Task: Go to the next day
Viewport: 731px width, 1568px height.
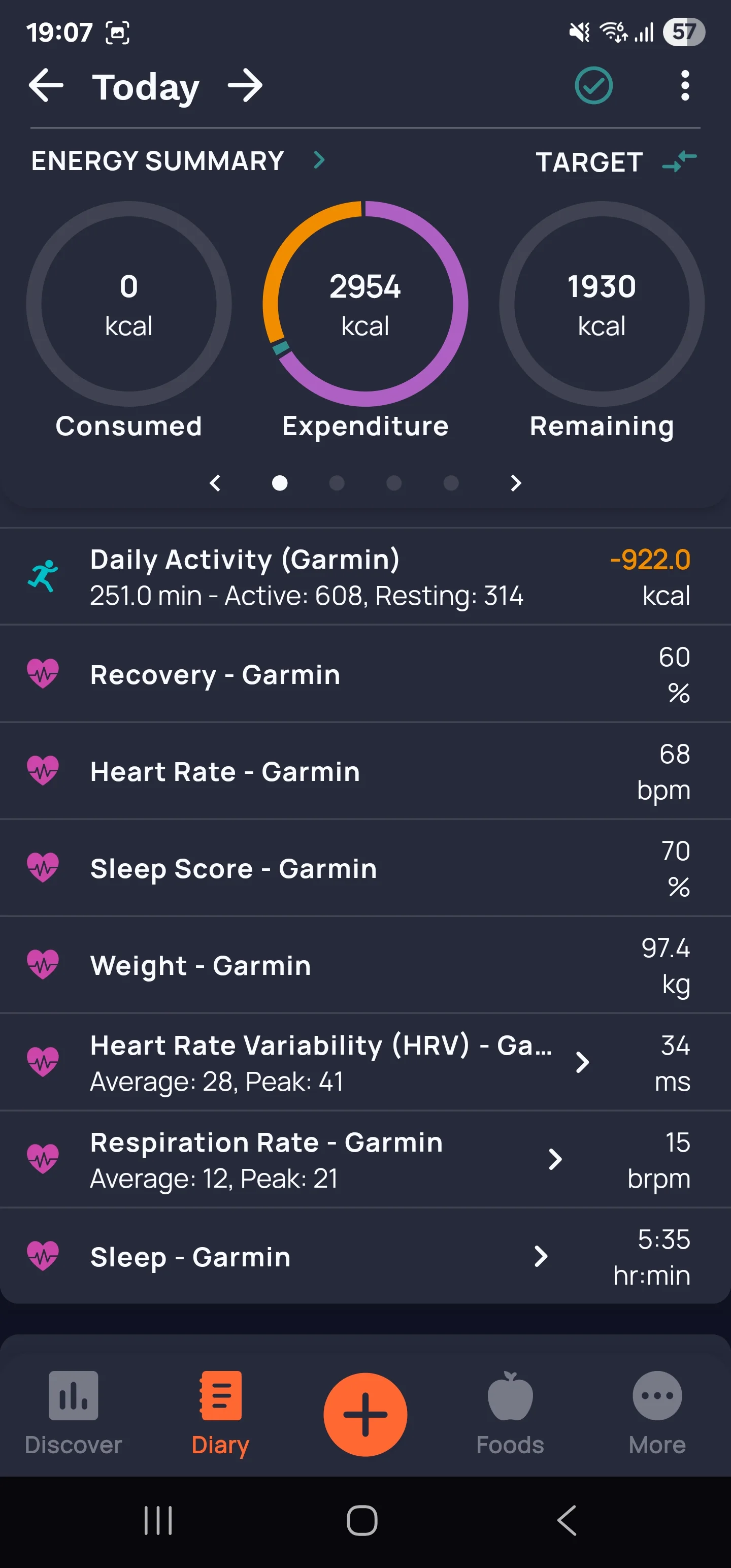Action: (x=245, y=86)
